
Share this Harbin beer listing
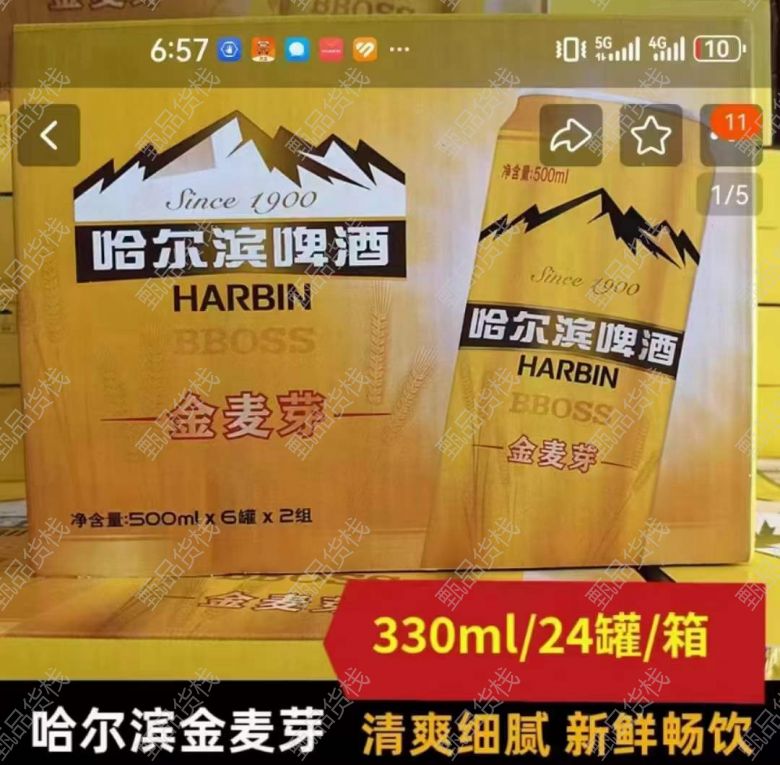pos(571,135)
